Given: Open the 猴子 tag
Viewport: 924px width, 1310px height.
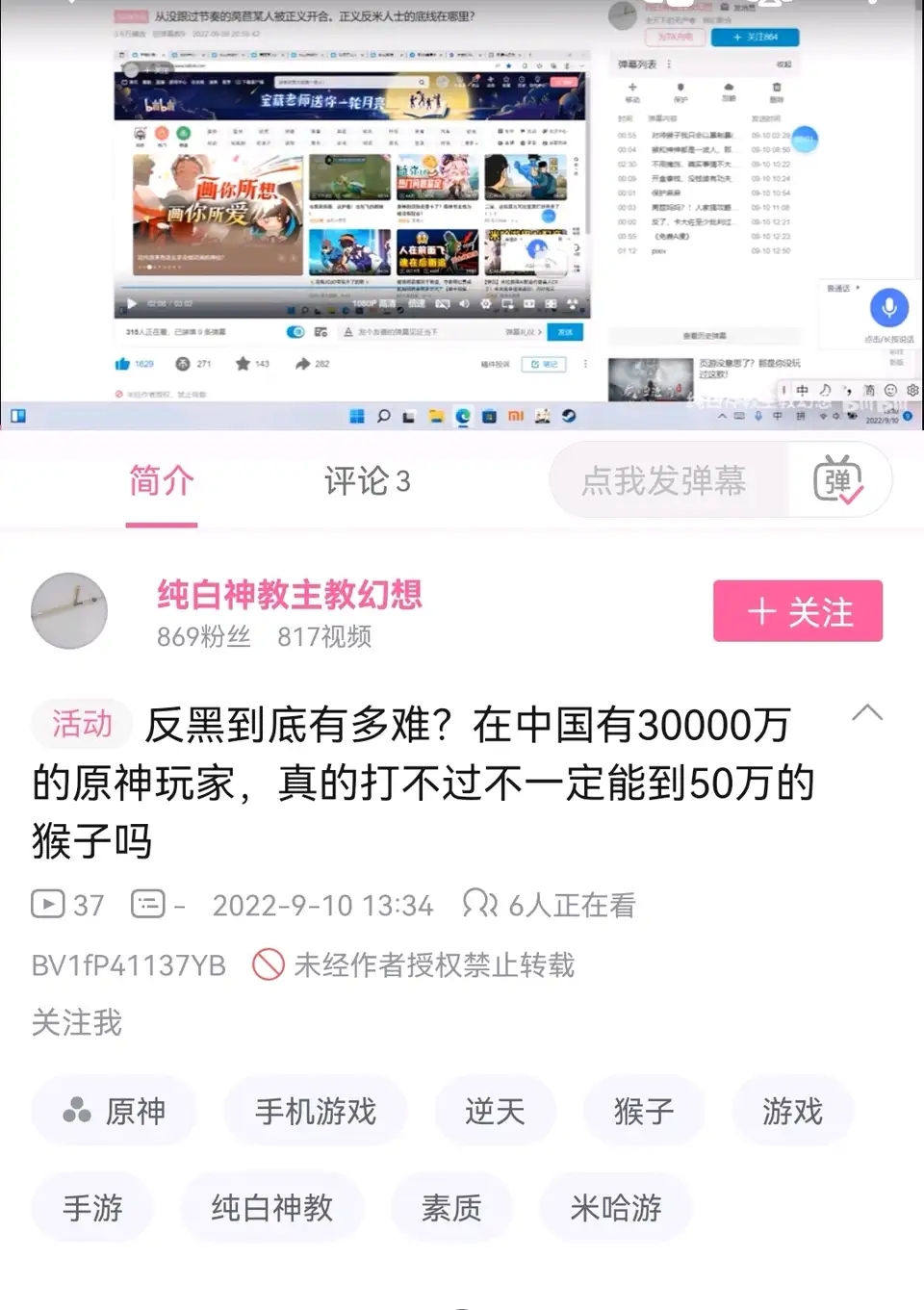Looking at the screenshot, I should click(644, 1112).
